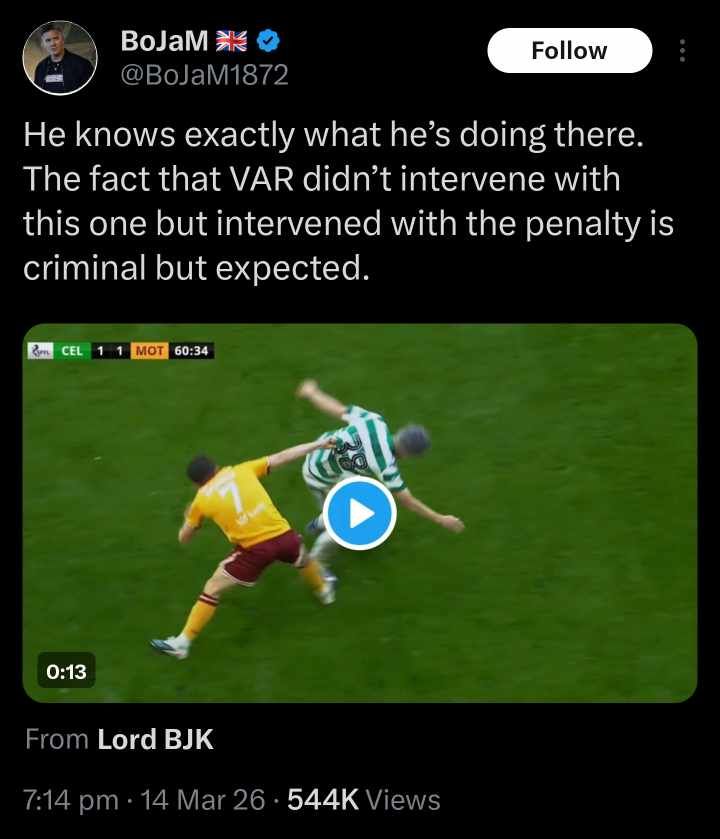Viewport: 720px width, 839px height.
Task: Open the Lord BJK source link
Action: tap(155, 740)
